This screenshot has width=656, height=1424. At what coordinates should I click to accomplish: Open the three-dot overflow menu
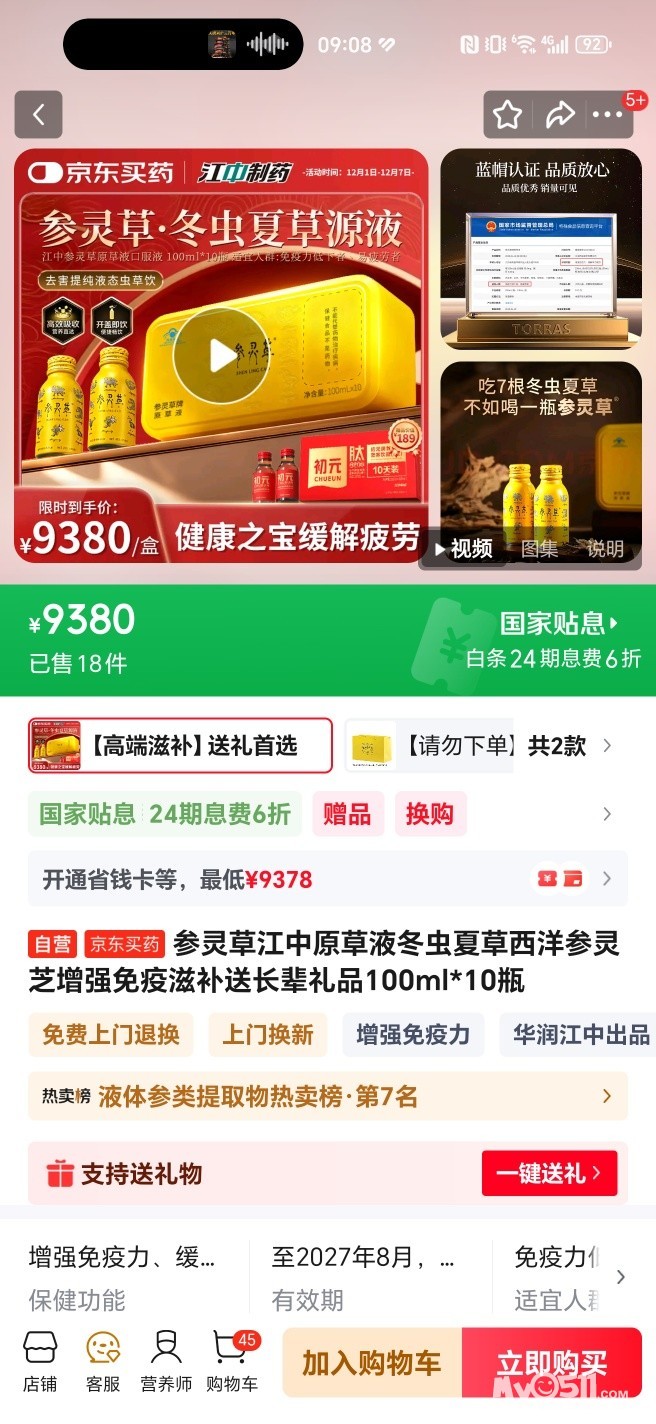pos(608,115)
